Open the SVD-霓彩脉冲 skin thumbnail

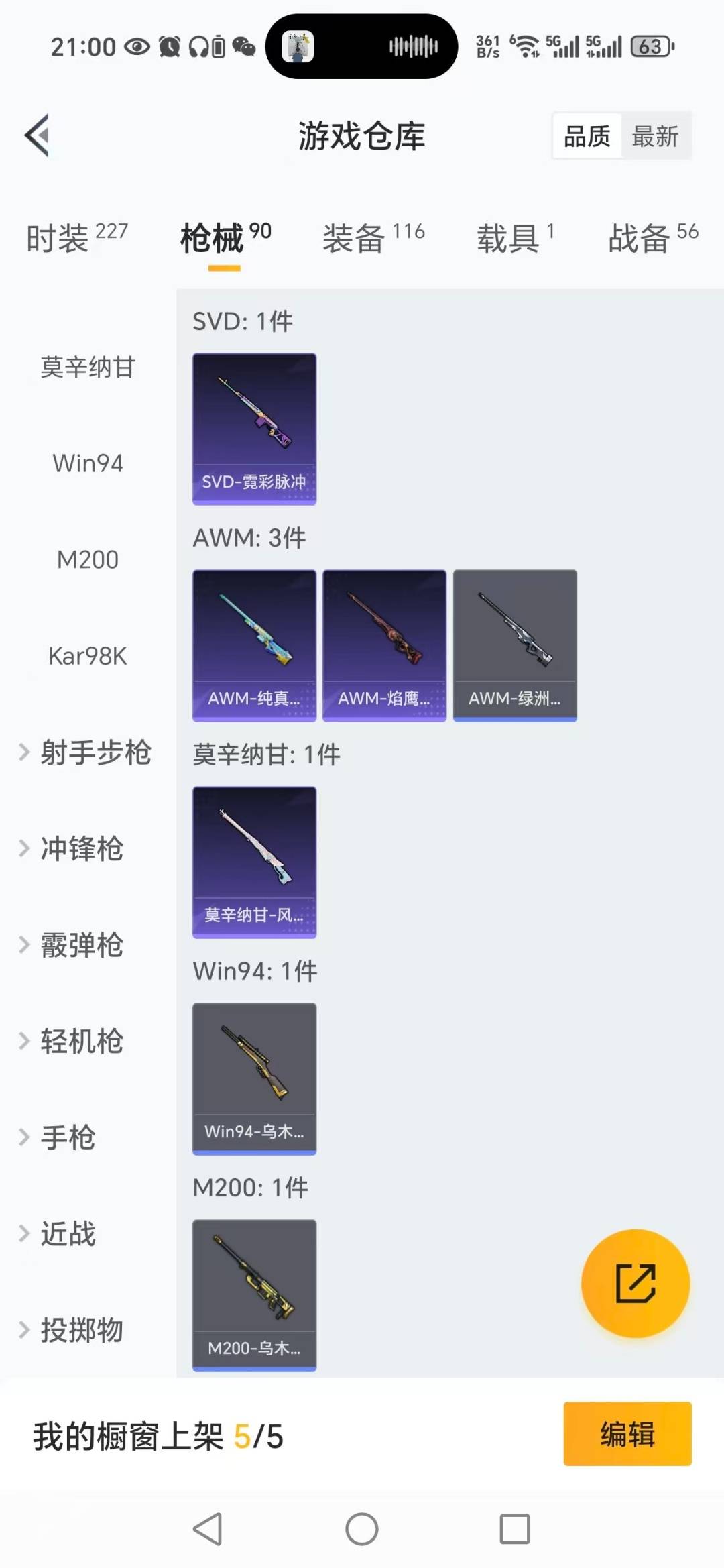tap(254, 429)
